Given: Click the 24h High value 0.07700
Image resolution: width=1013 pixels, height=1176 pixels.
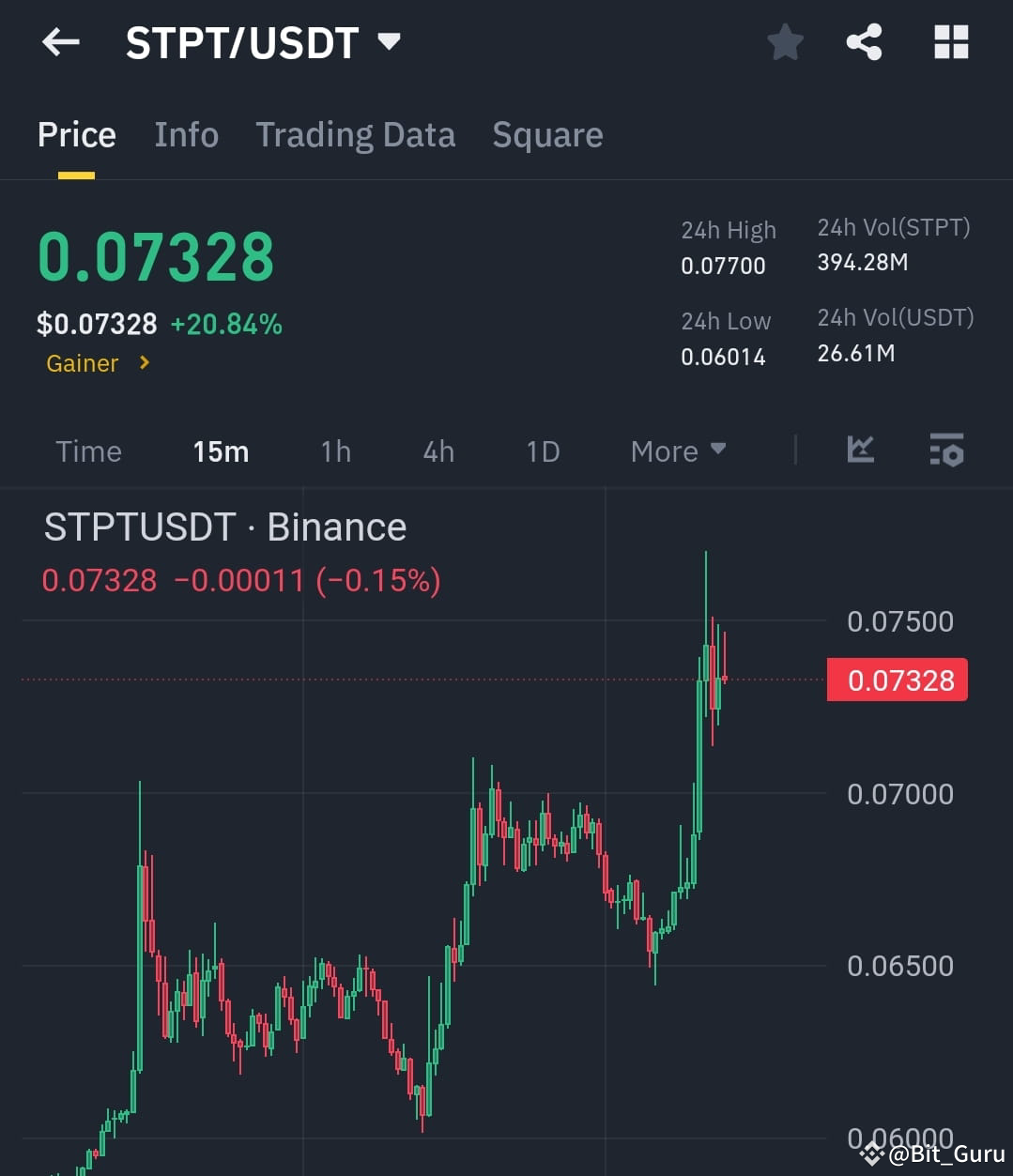Looking at the screenshot, I should 723,266.
